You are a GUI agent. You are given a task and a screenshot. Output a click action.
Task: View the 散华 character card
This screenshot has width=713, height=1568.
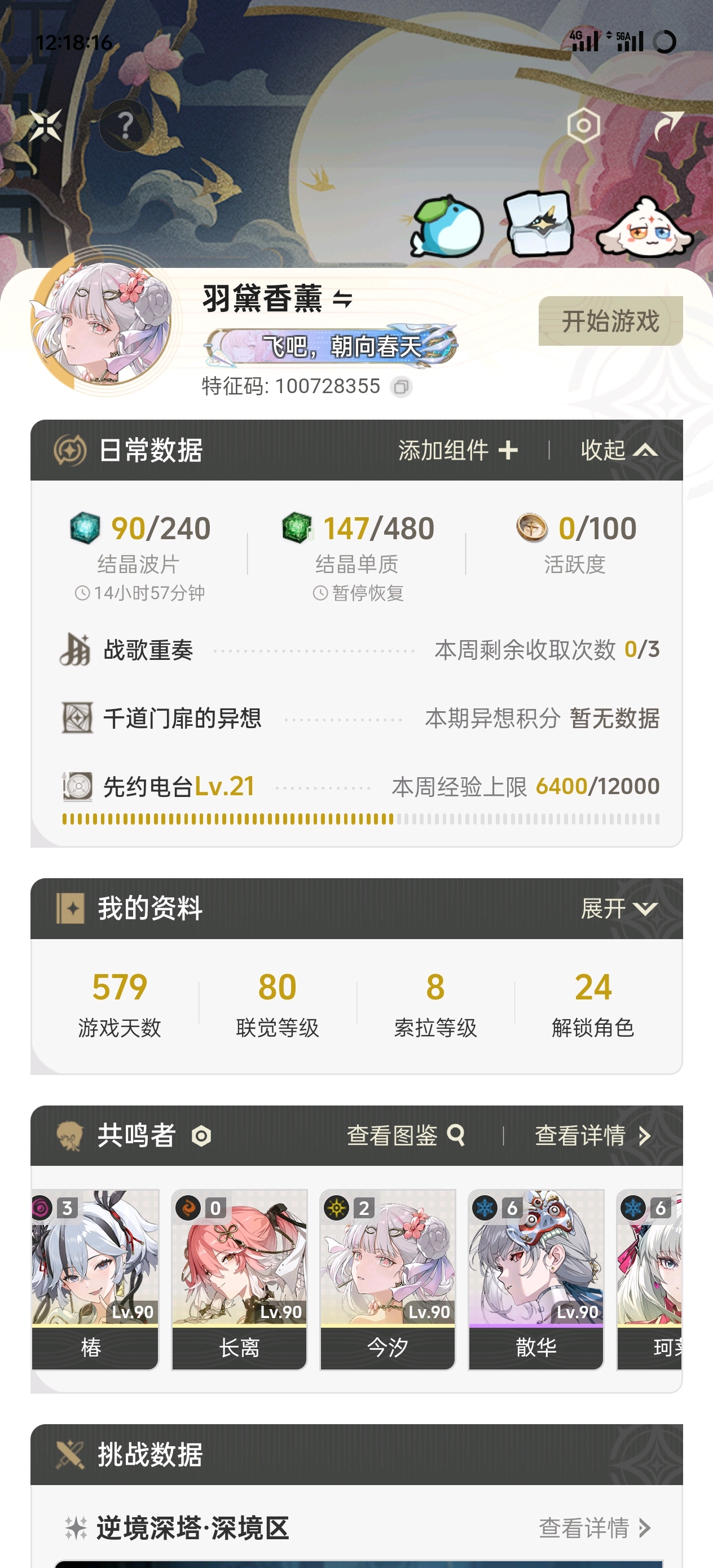click(x=536, y=1279)
